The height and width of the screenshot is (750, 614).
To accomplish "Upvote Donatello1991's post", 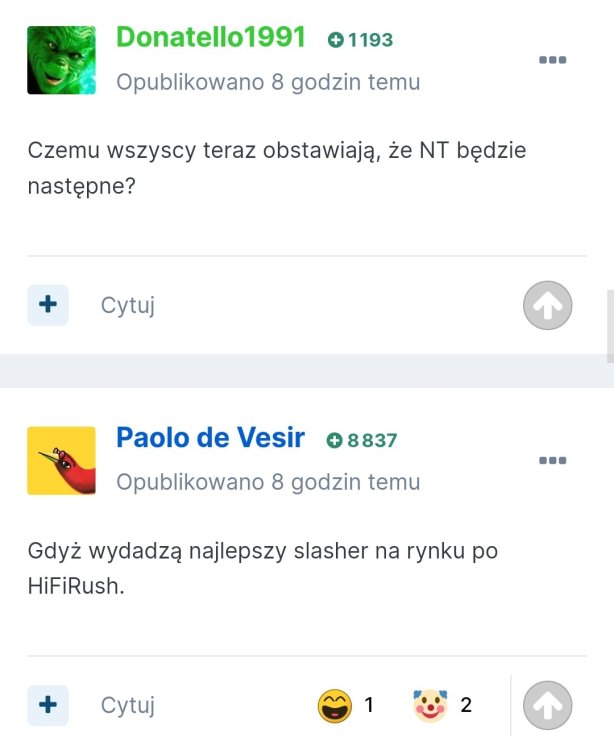I will pyautogui.click(x=548, y=305).
